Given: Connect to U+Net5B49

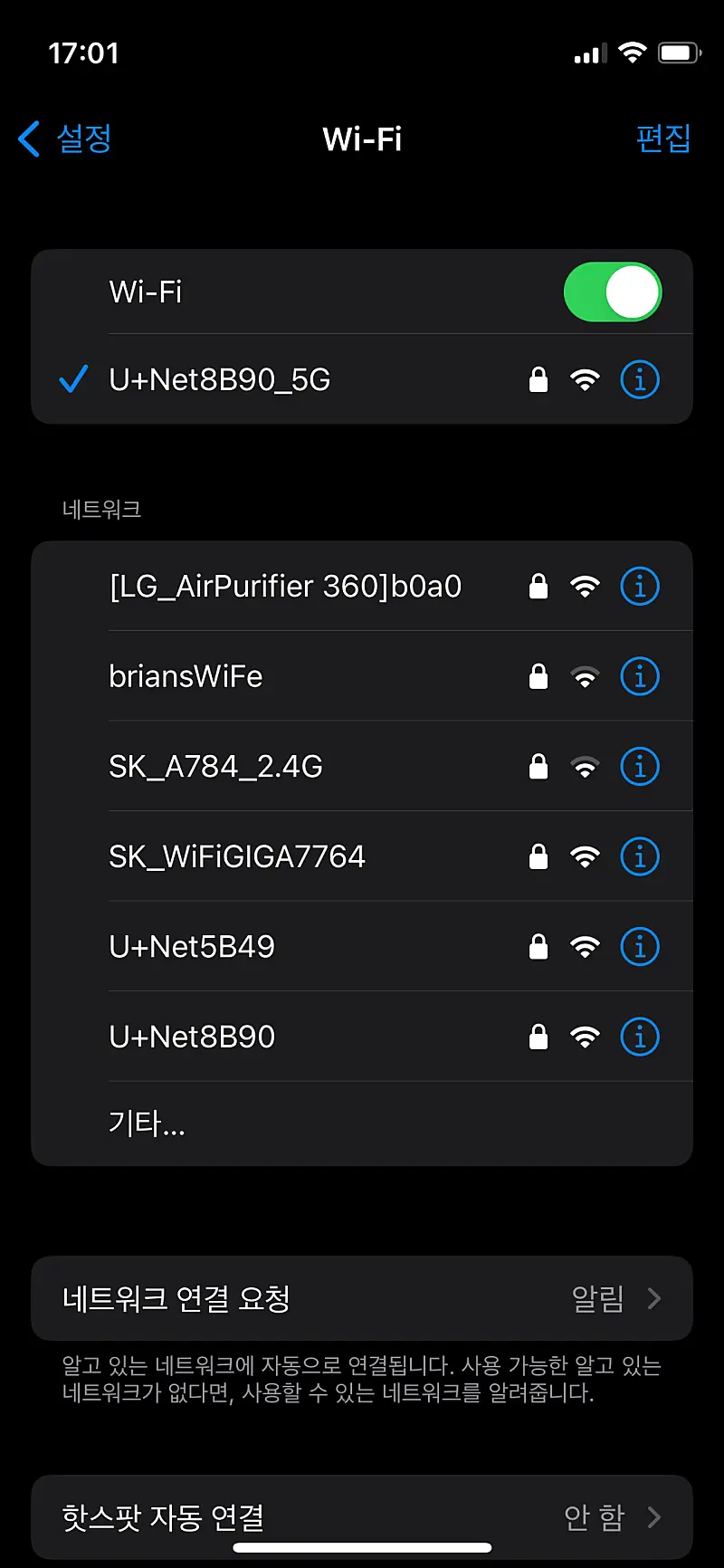Looking at the screenshot, I should [192, 947].
